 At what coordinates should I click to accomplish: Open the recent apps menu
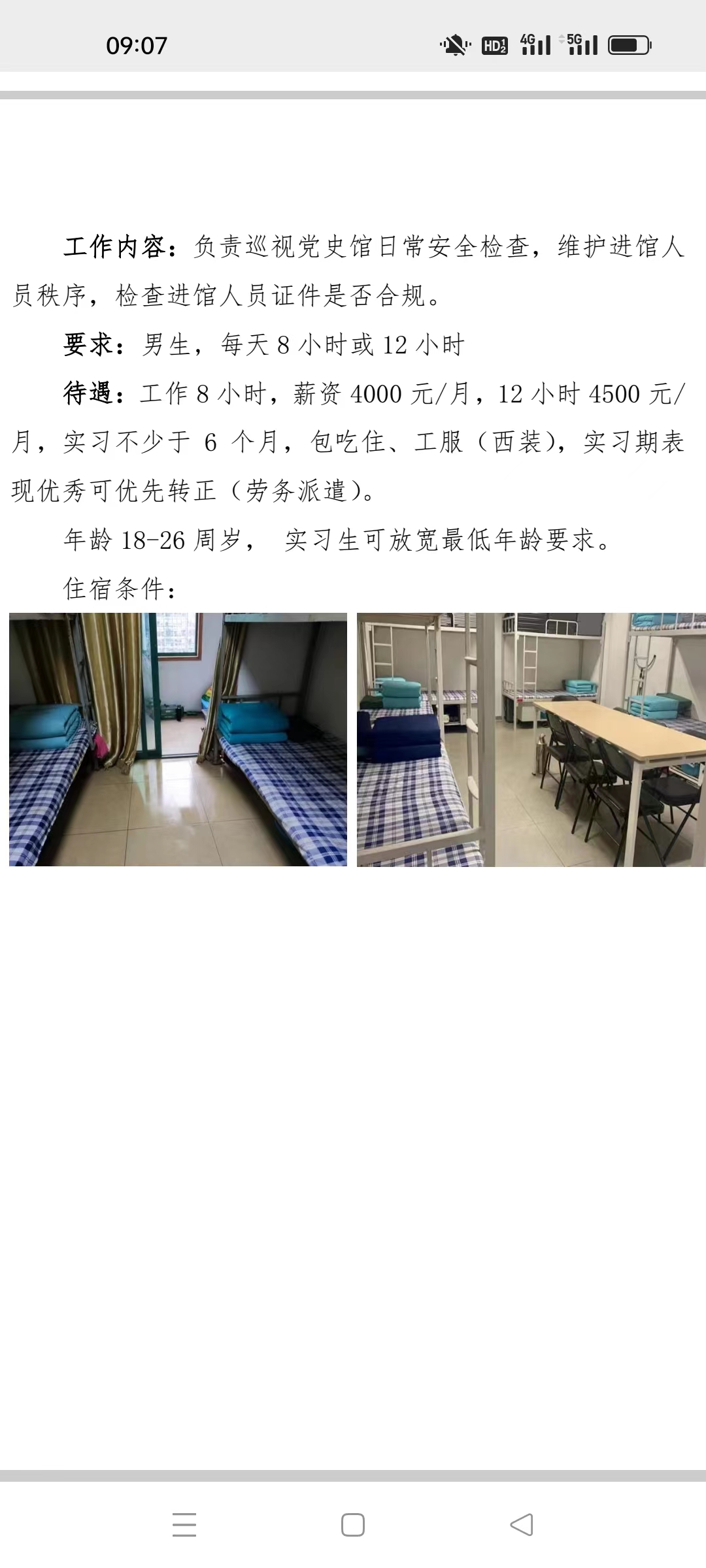[x=184, y=1525]
